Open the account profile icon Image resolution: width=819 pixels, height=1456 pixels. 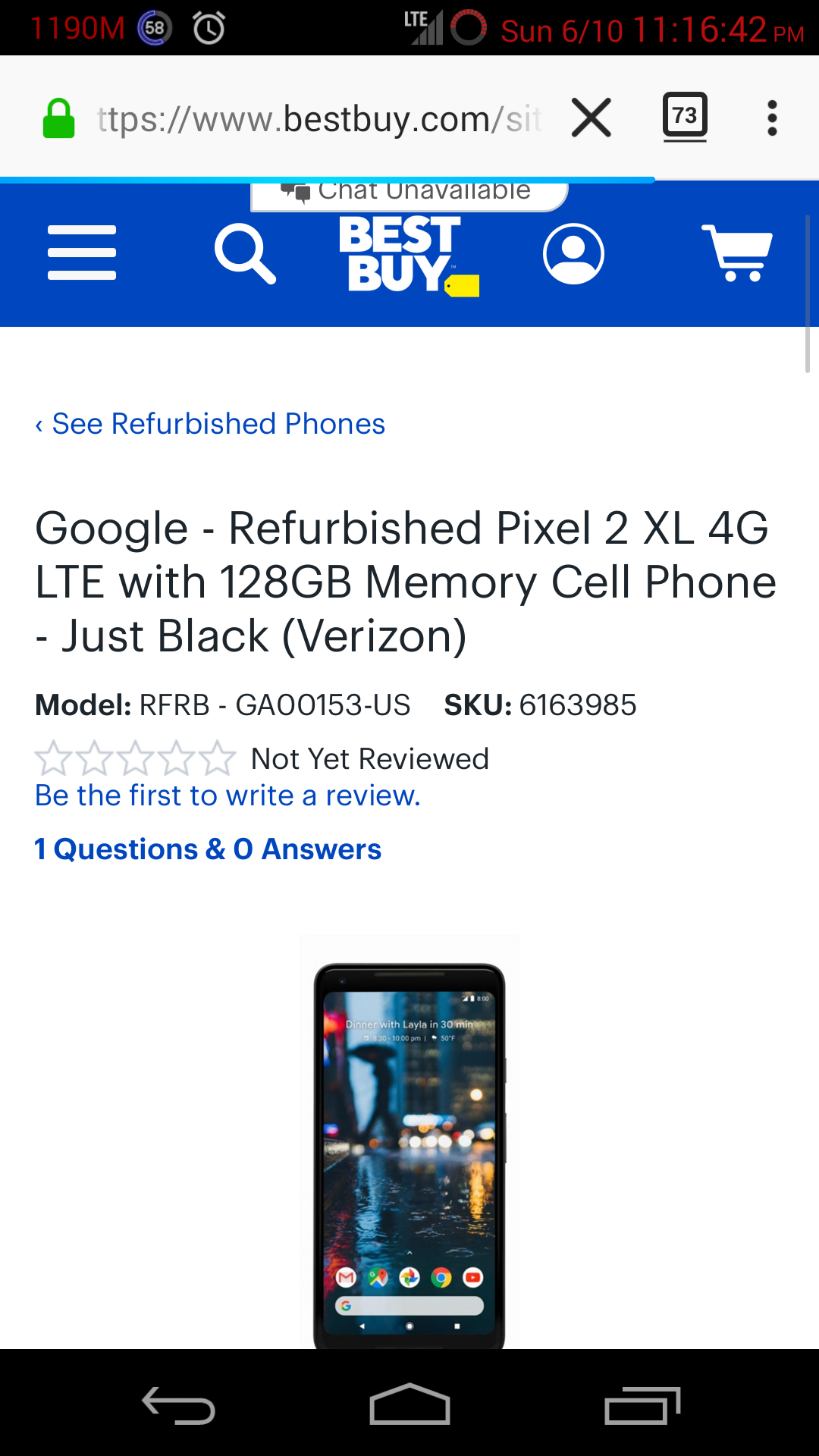574,254
